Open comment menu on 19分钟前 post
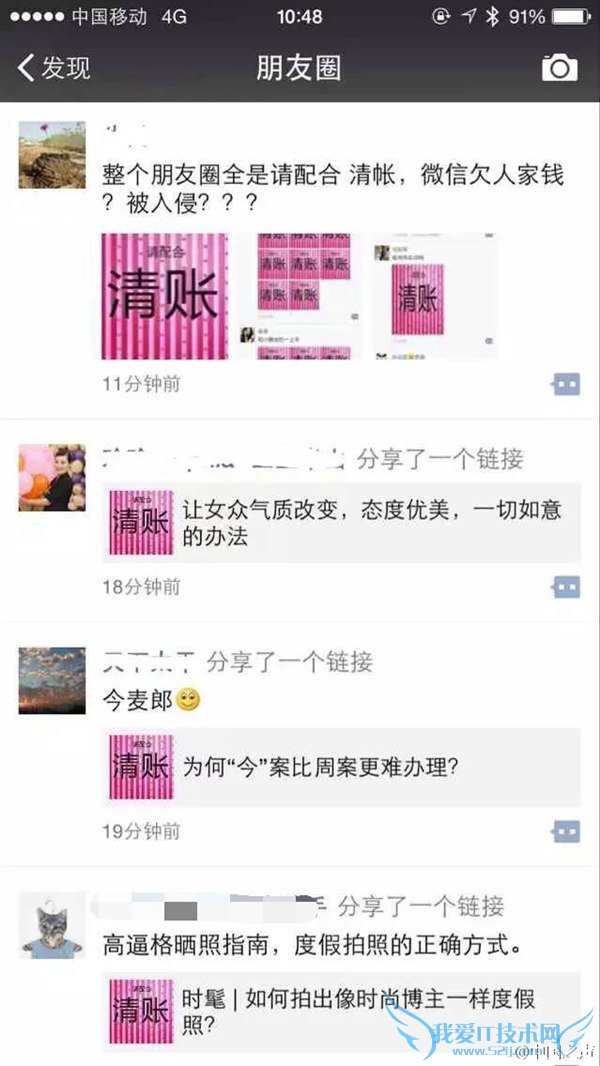The width and height of the screenshot is (600, 1066). pyautogui.click(x=566, y=831)
